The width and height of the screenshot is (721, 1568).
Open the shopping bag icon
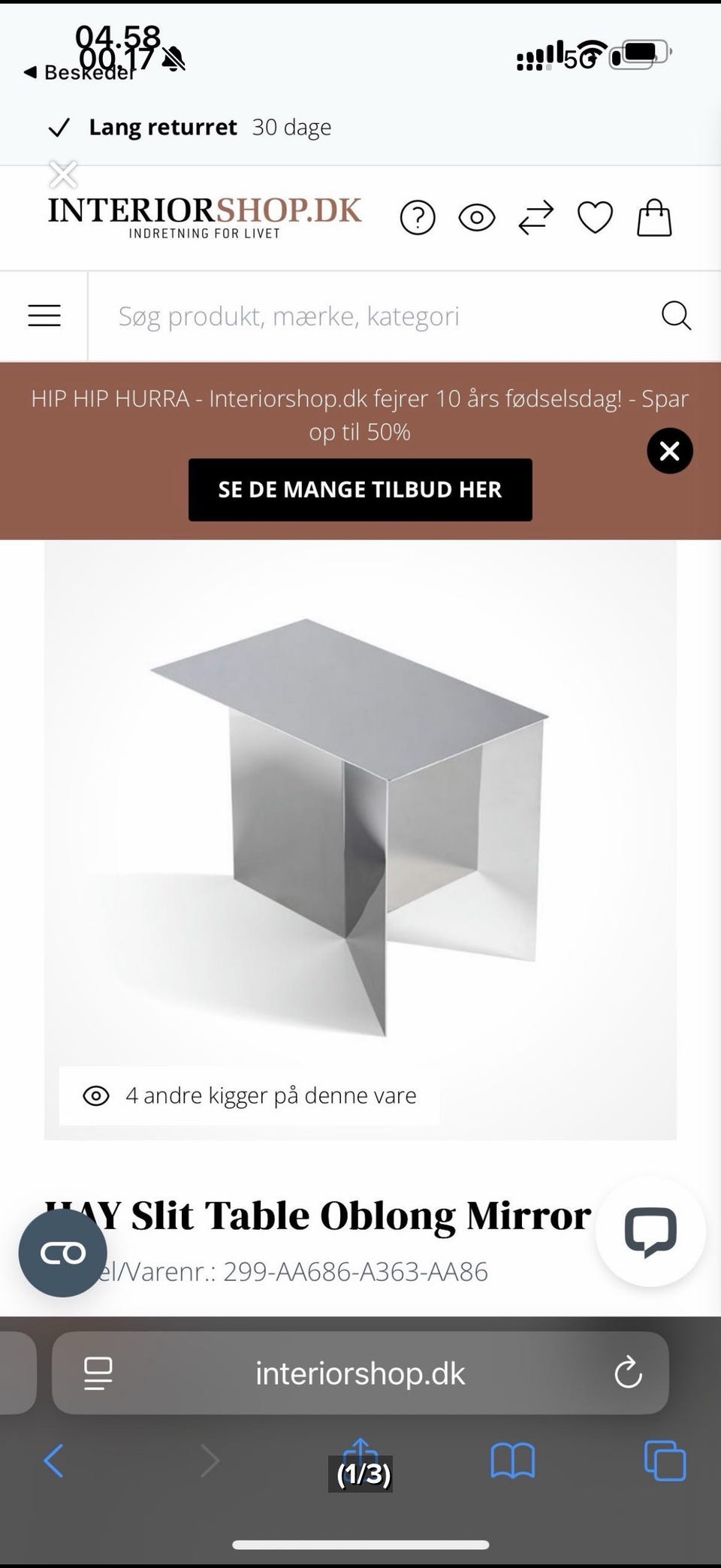click(x=653, y=217)
